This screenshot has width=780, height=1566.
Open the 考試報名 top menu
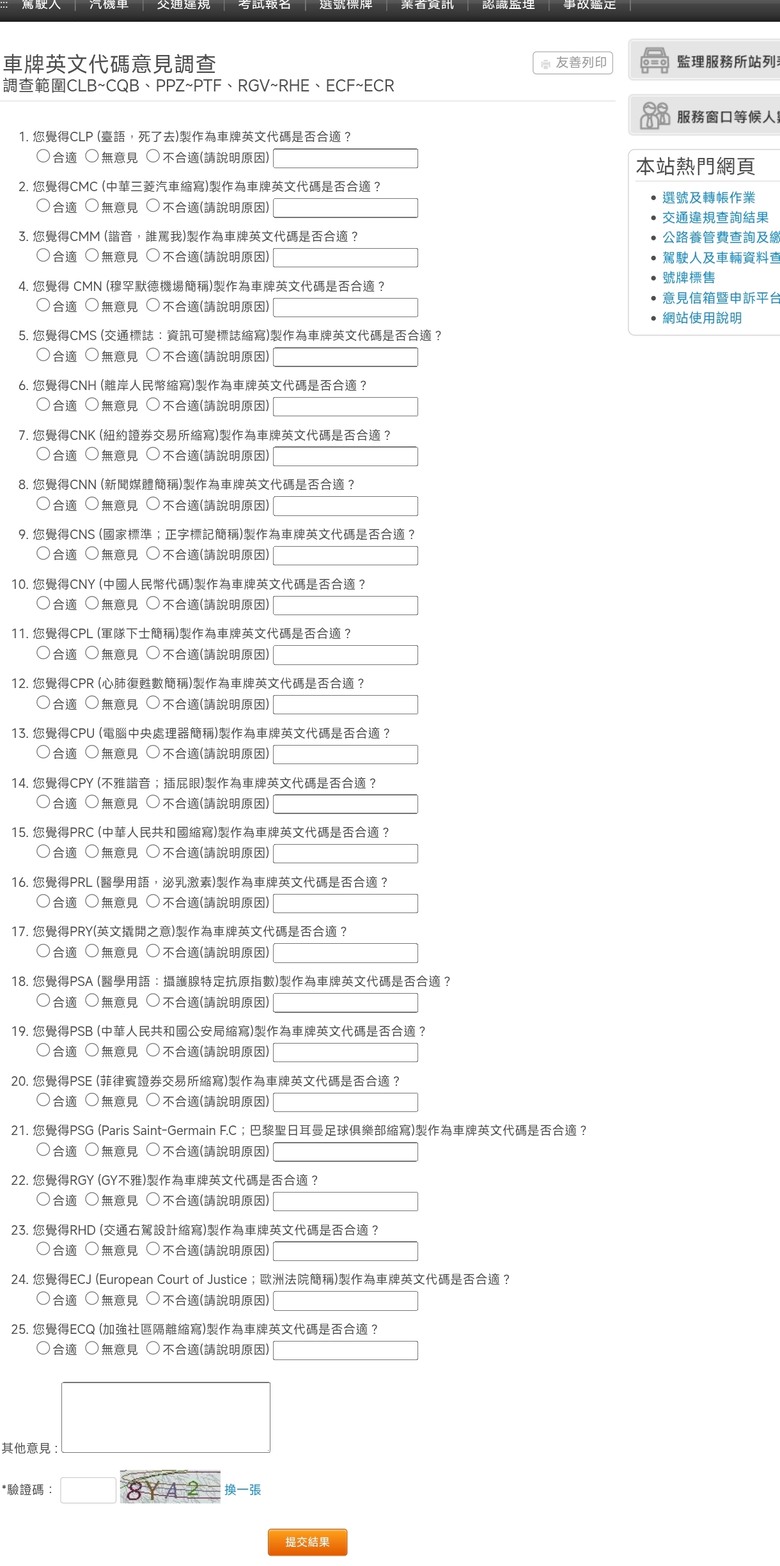pyautogui.click(x=265, y=5)
